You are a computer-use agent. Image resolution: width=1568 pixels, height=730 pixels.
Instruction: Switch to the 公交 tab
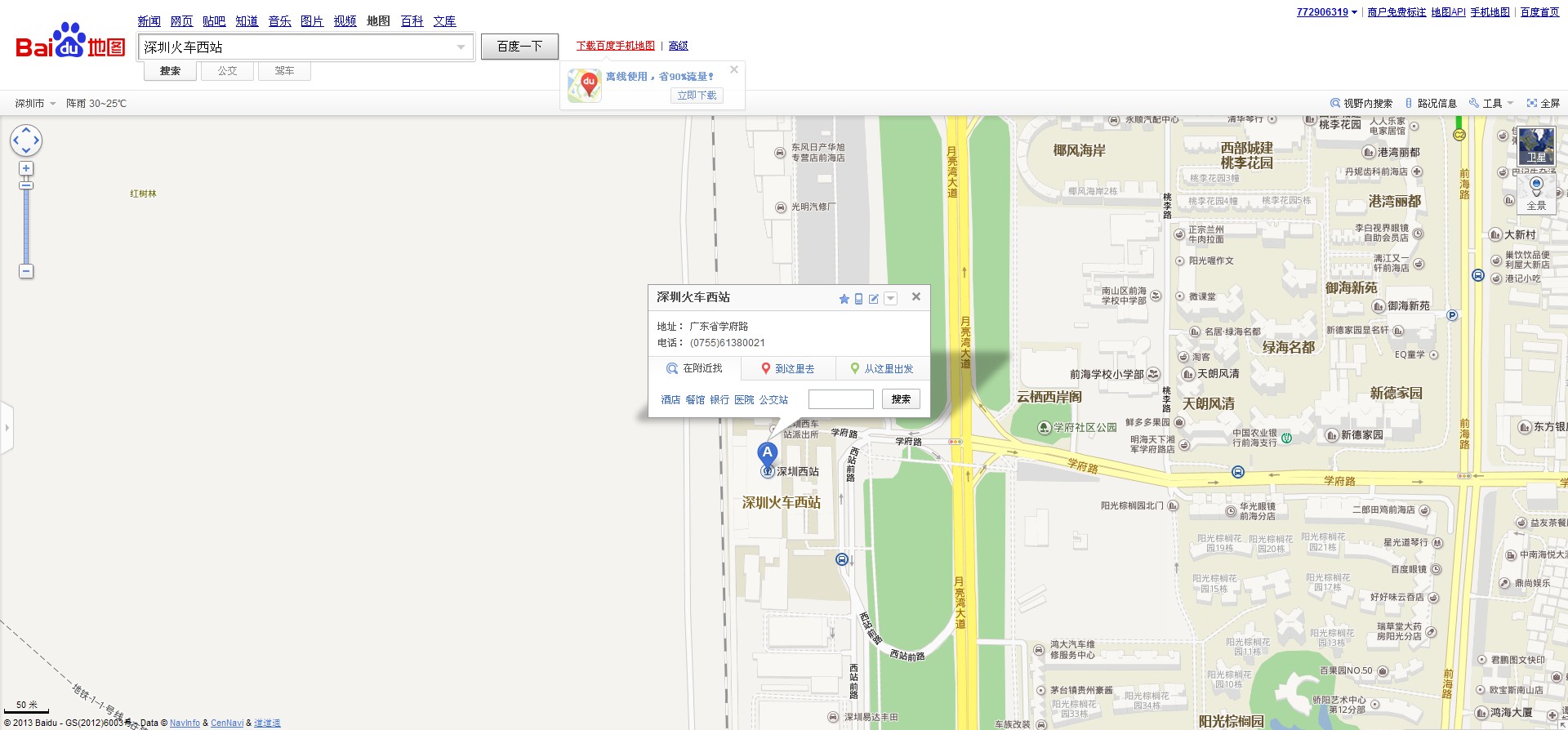[227, 71]
